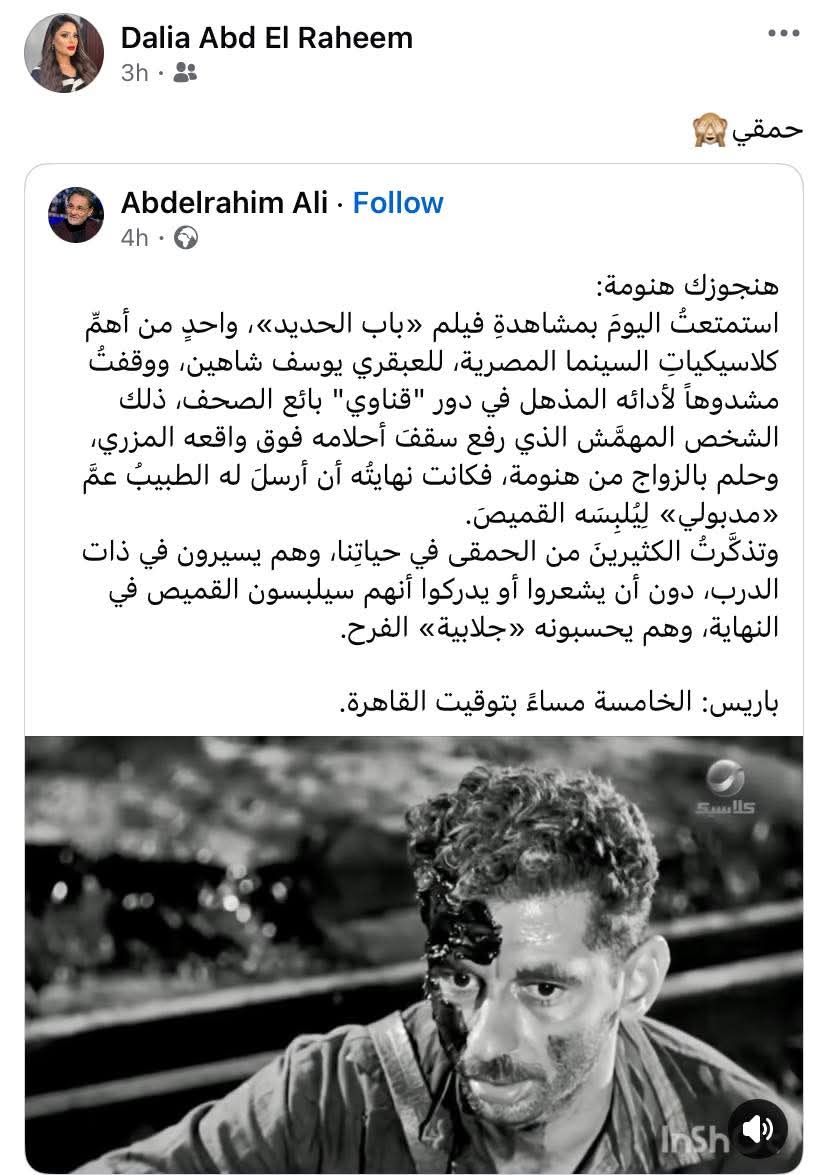828x1175 pixels.
Task: Toggle the video sound speaker icon
Action: [757, 1130]
